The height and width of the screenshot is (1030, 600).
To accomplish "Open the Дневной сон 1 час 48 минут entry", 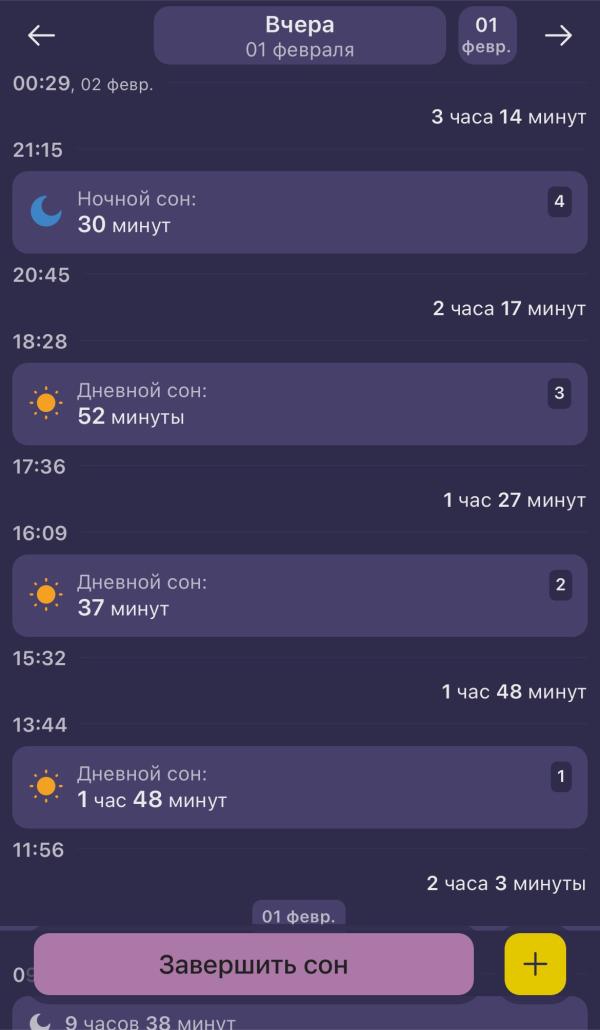I will tap(300, 787).
